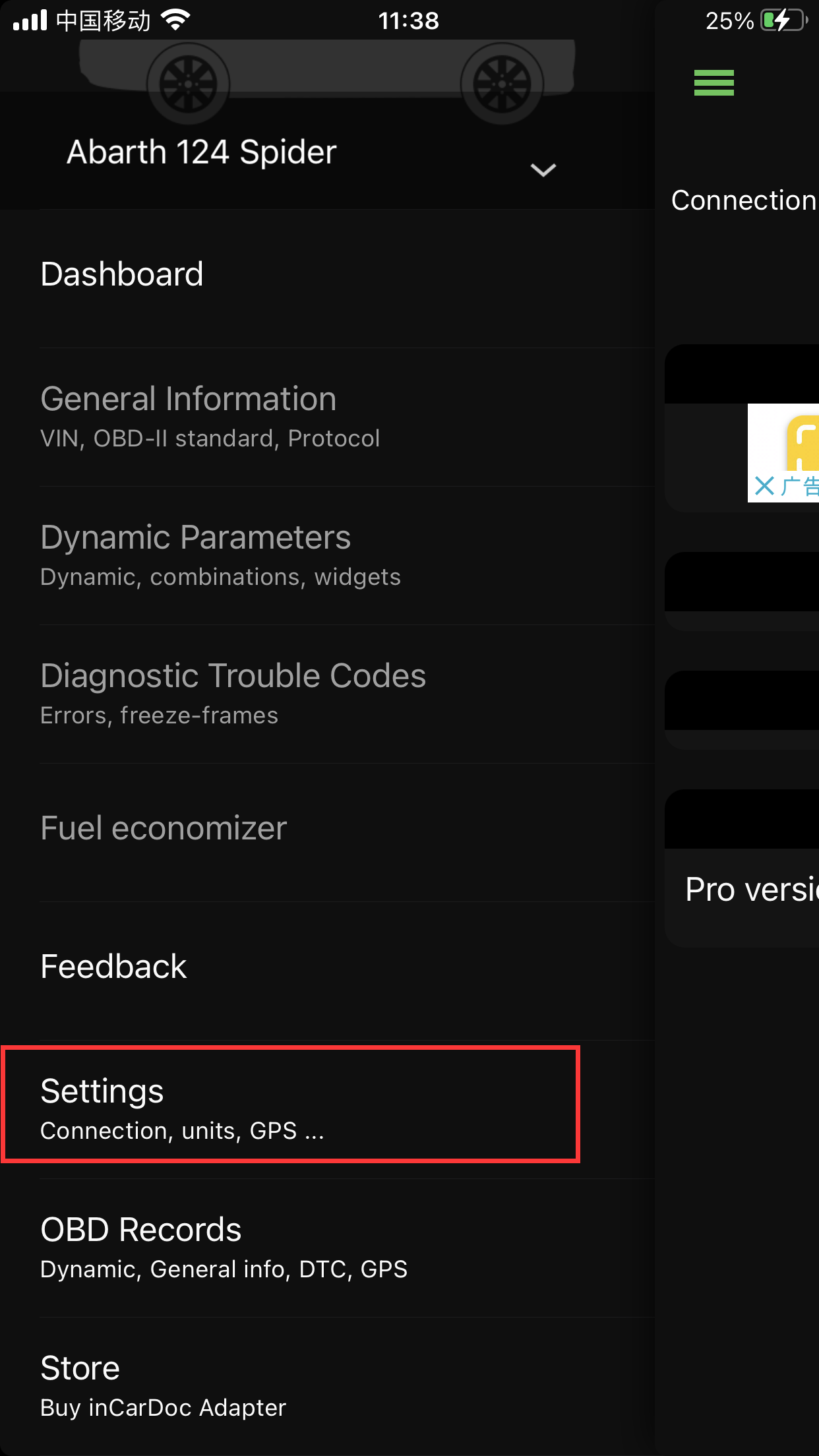
Task: Tap the green hamburger menu icon
Action: pos(713,83)
